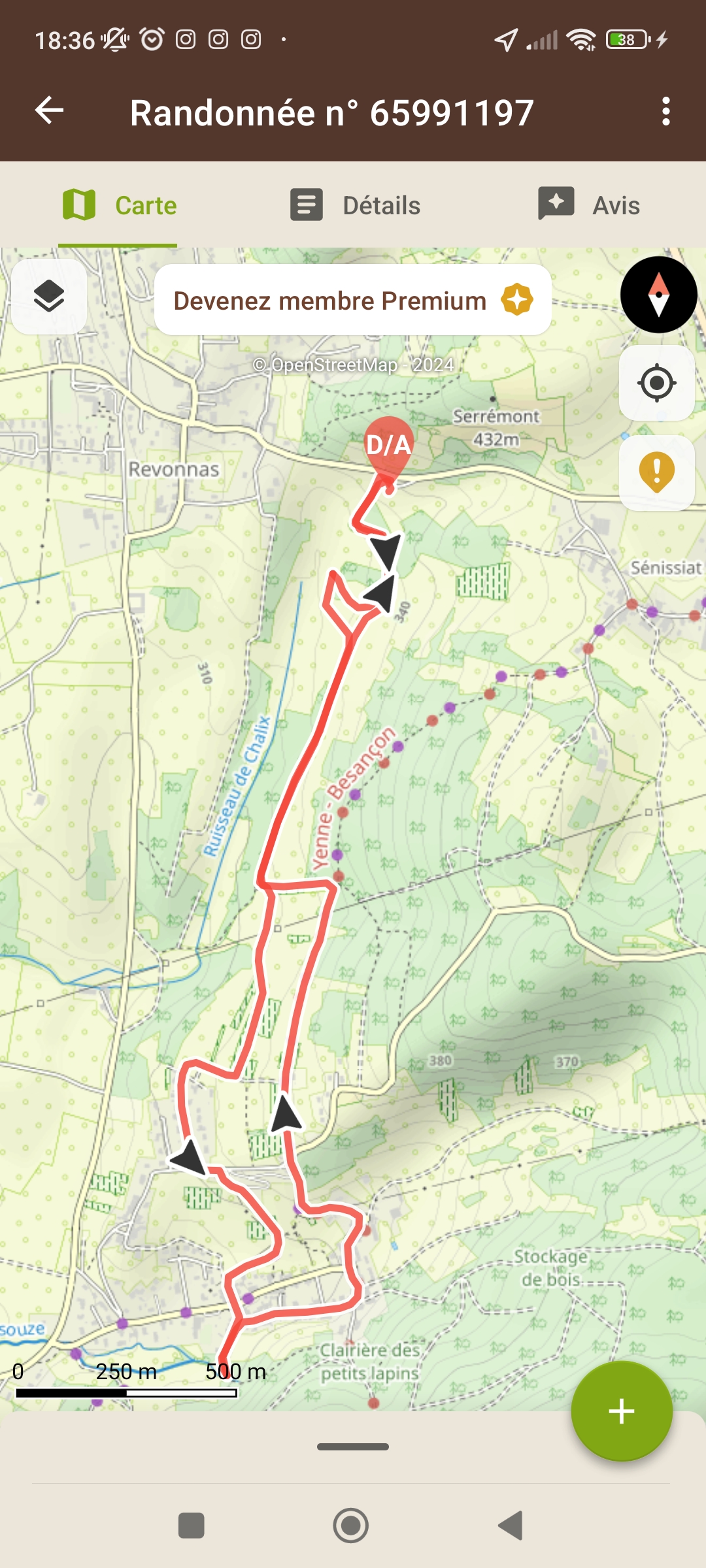Go to the system home screen
Viewport: 706px width, 1568px height.
tap(351, 1526)
